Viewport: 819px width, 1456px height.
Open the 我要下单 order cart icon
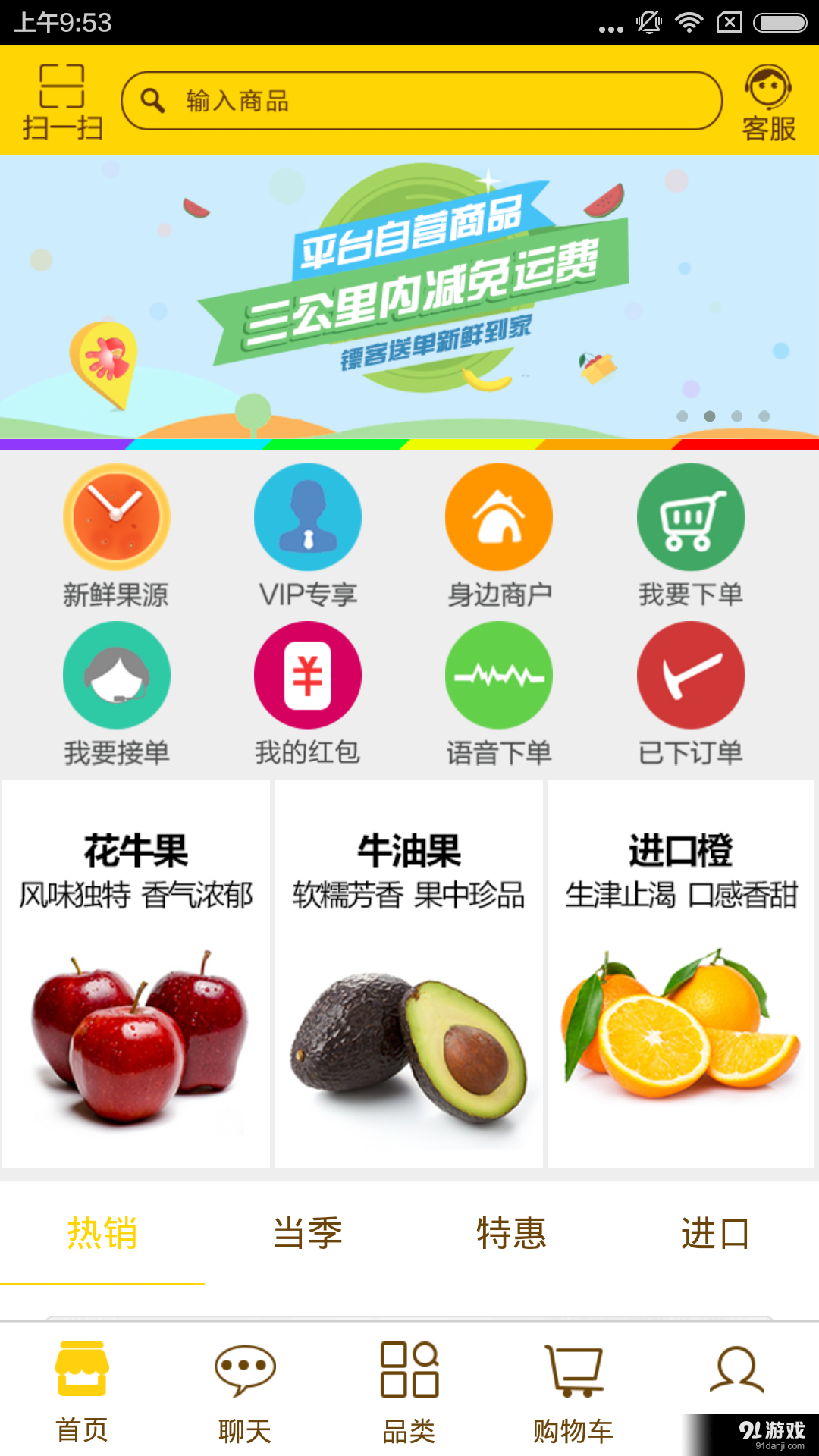coord(689,516)
